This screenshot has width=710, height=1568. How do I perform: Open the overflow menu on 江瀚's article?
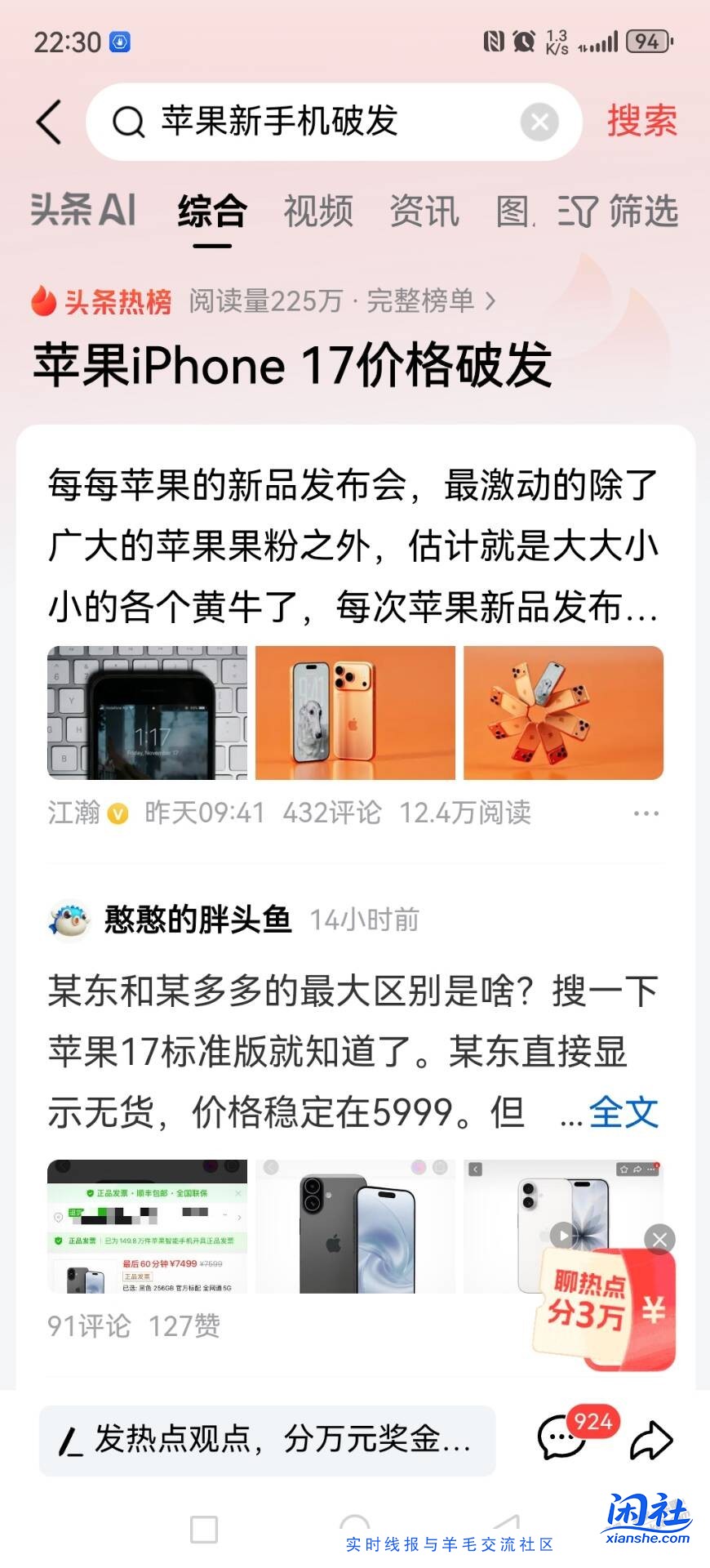[x=646, y=813]
